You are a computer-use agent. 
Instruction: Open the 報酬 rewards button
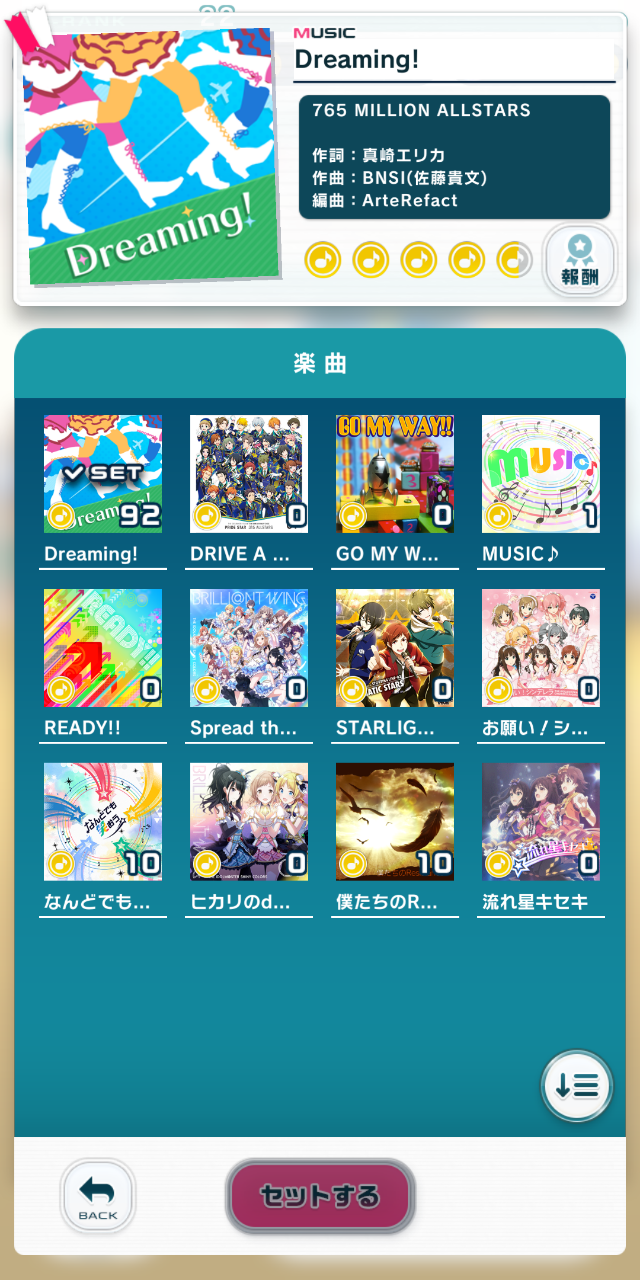click(580, 263)
